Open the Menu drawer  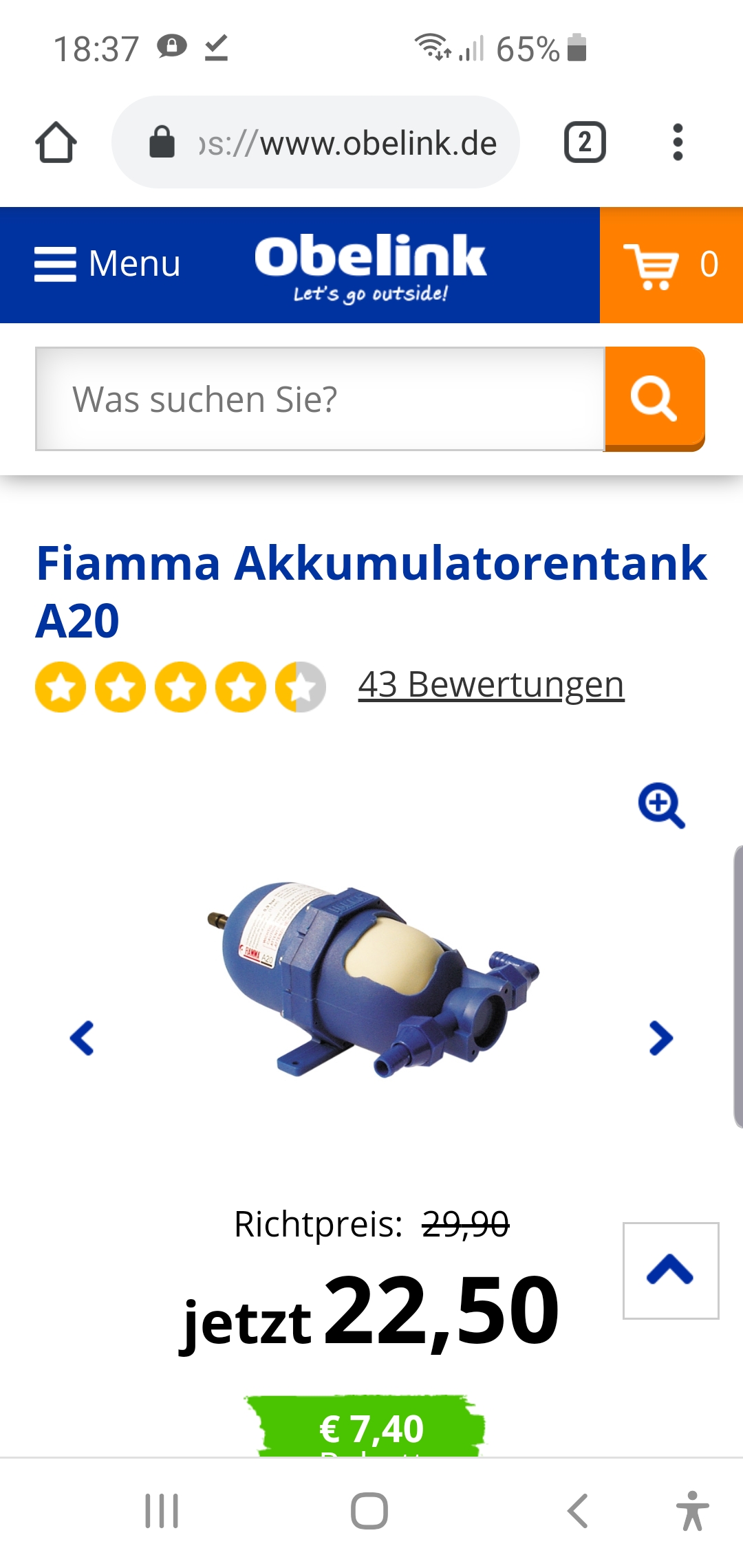point(108,264)
